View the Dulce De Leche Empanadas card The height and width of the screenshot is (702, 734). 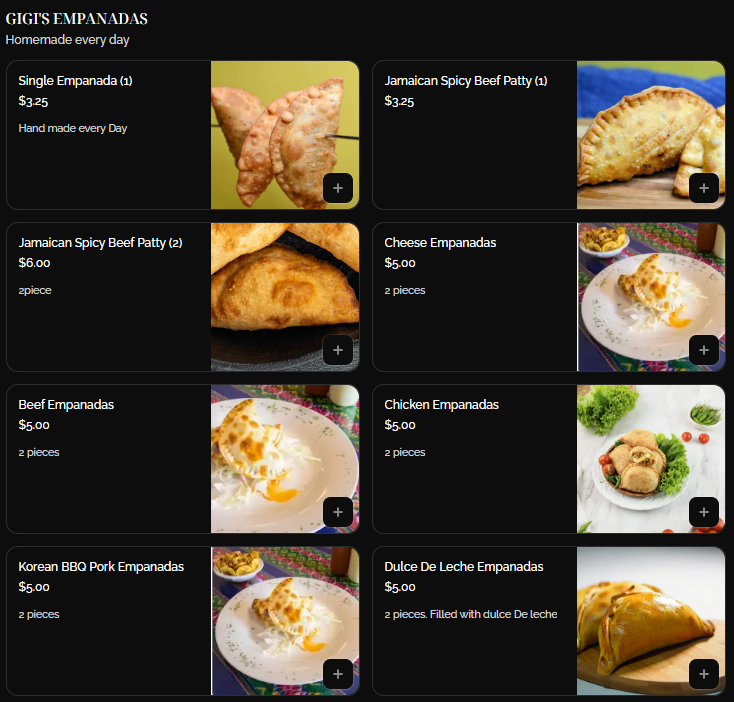coord(476,621)
